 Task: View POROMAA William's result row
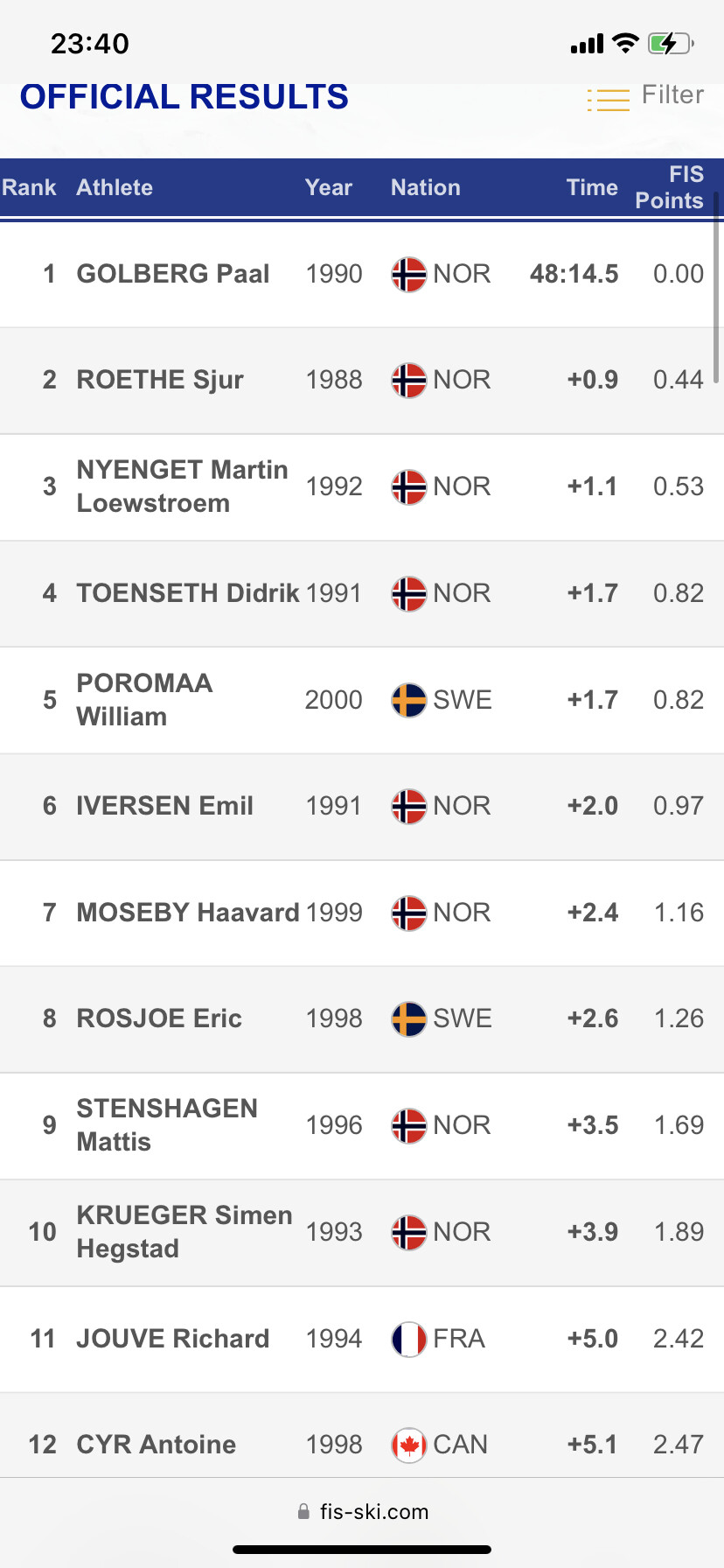coord(362,700)
